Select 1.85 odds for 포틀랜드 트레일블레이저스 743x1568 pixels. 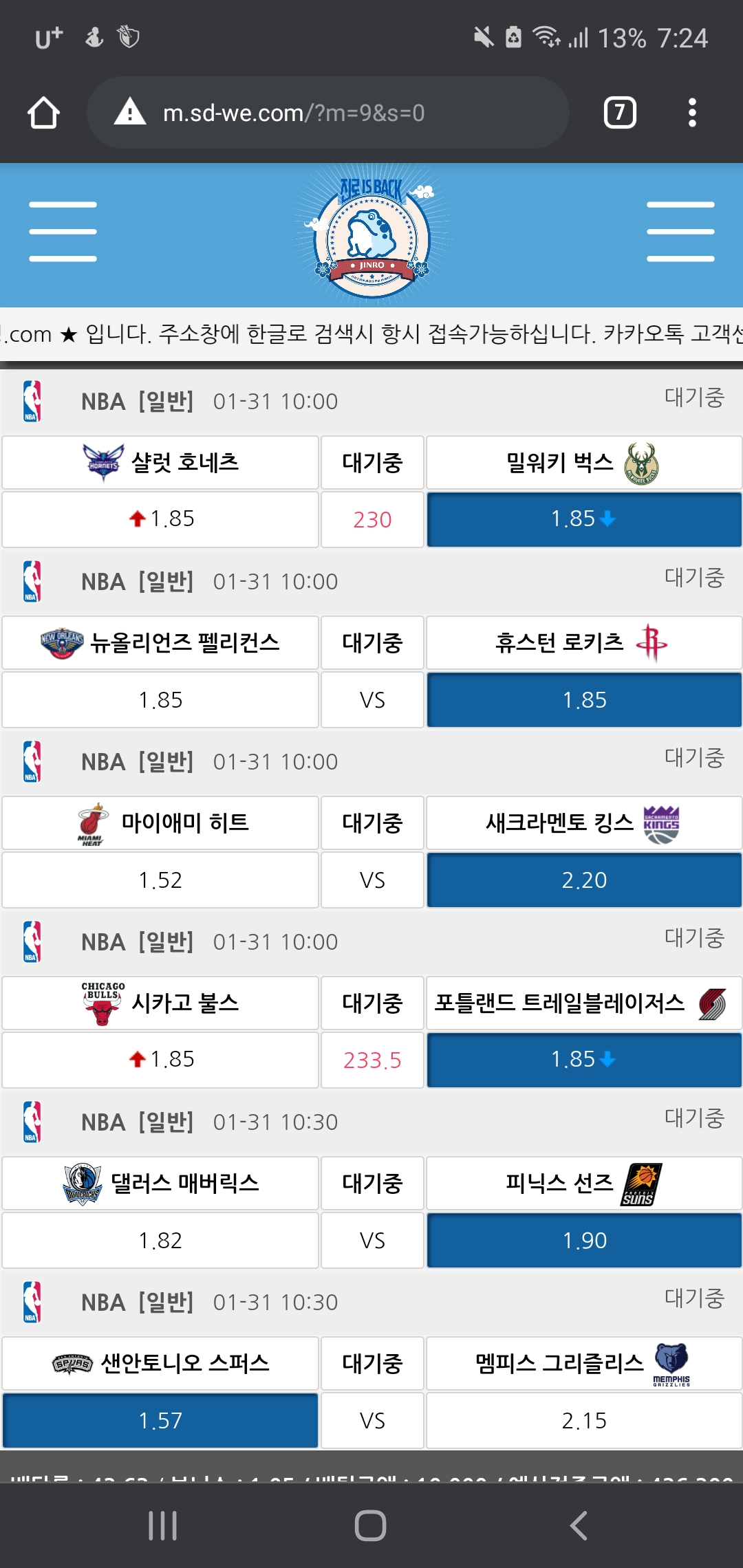click(584, 1060)
